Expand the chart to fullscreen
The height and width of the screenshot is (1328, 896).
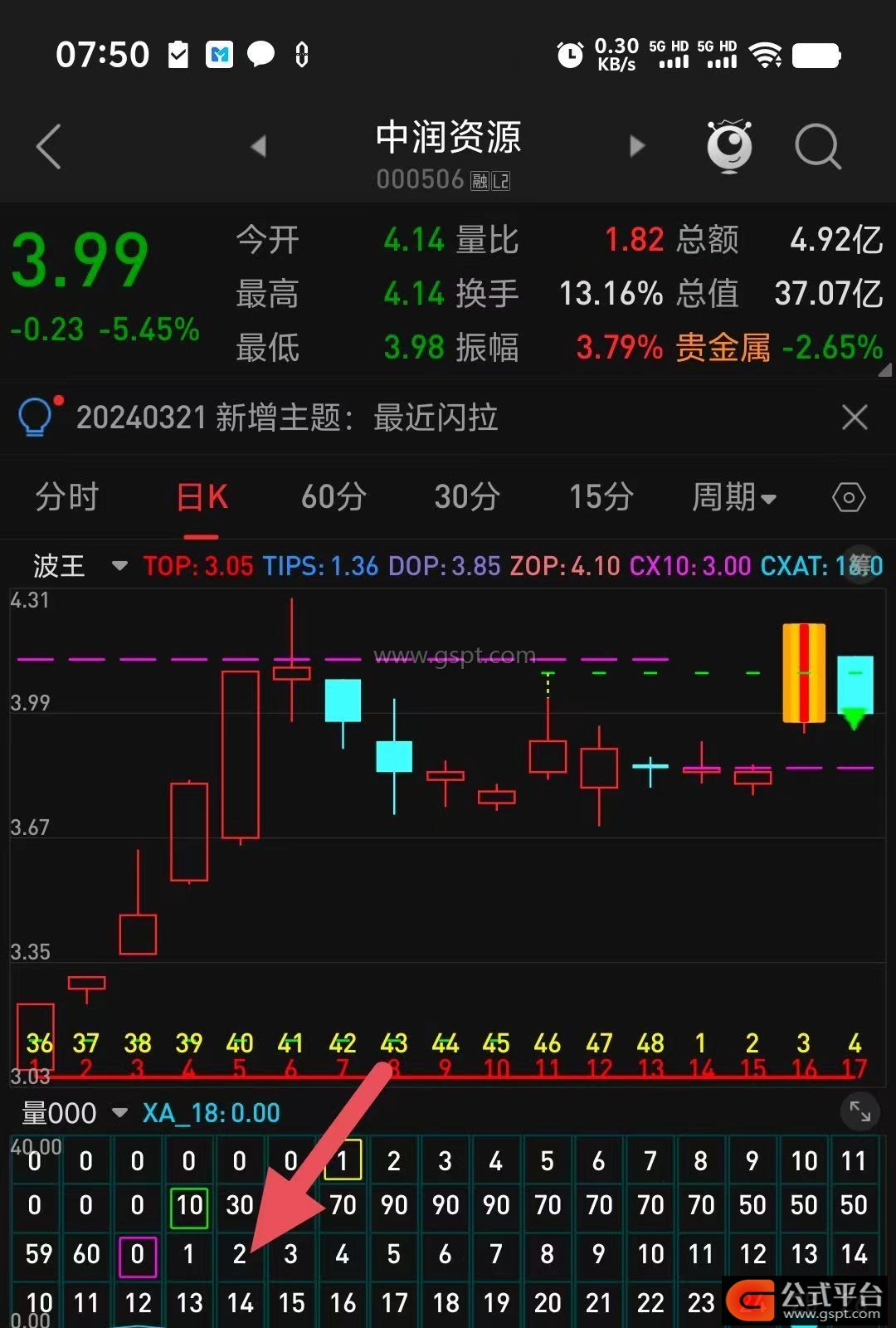point(859,1111)
